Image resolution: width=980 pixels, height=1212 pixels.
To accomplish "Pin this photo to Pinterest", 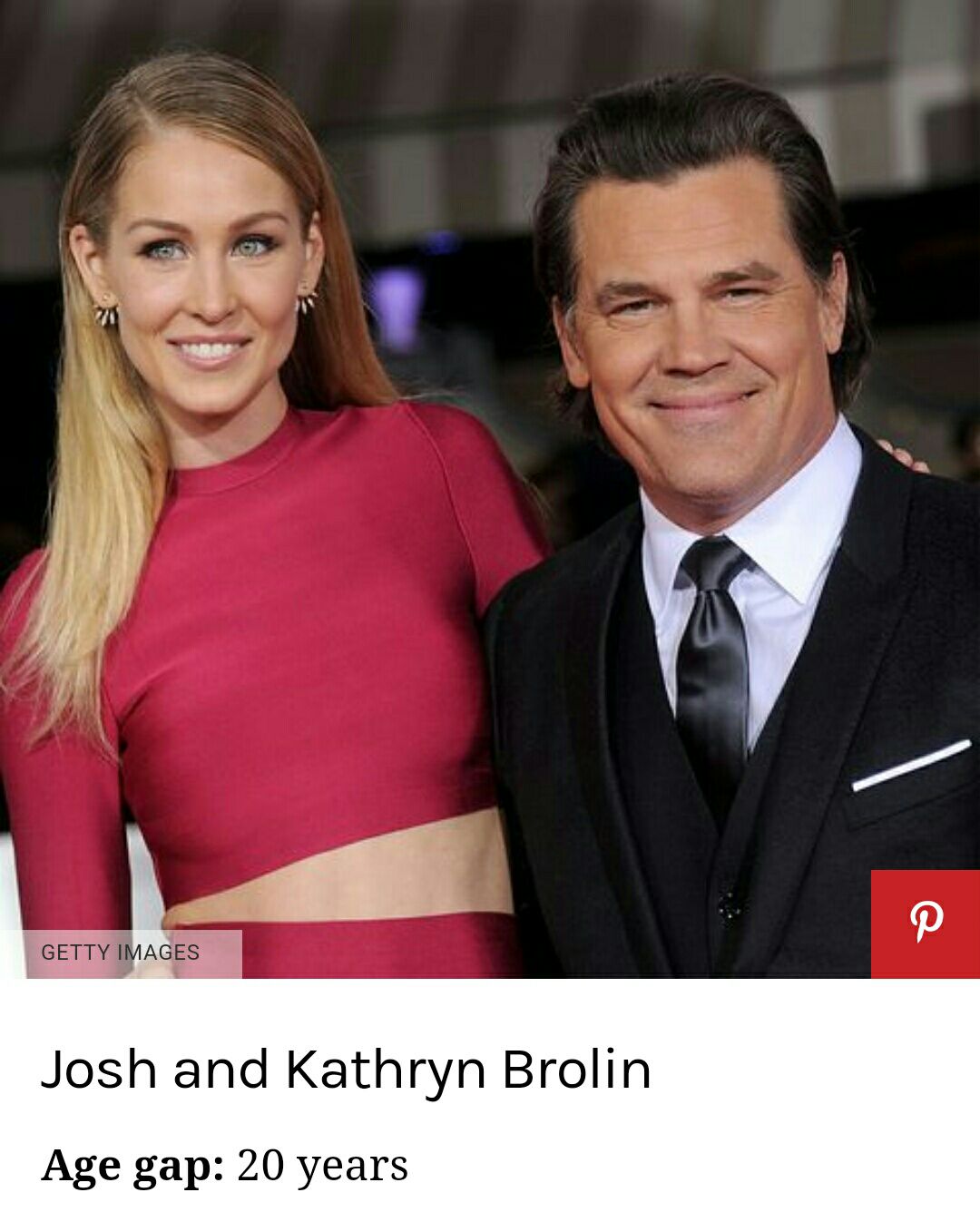I will coord(925,924).
